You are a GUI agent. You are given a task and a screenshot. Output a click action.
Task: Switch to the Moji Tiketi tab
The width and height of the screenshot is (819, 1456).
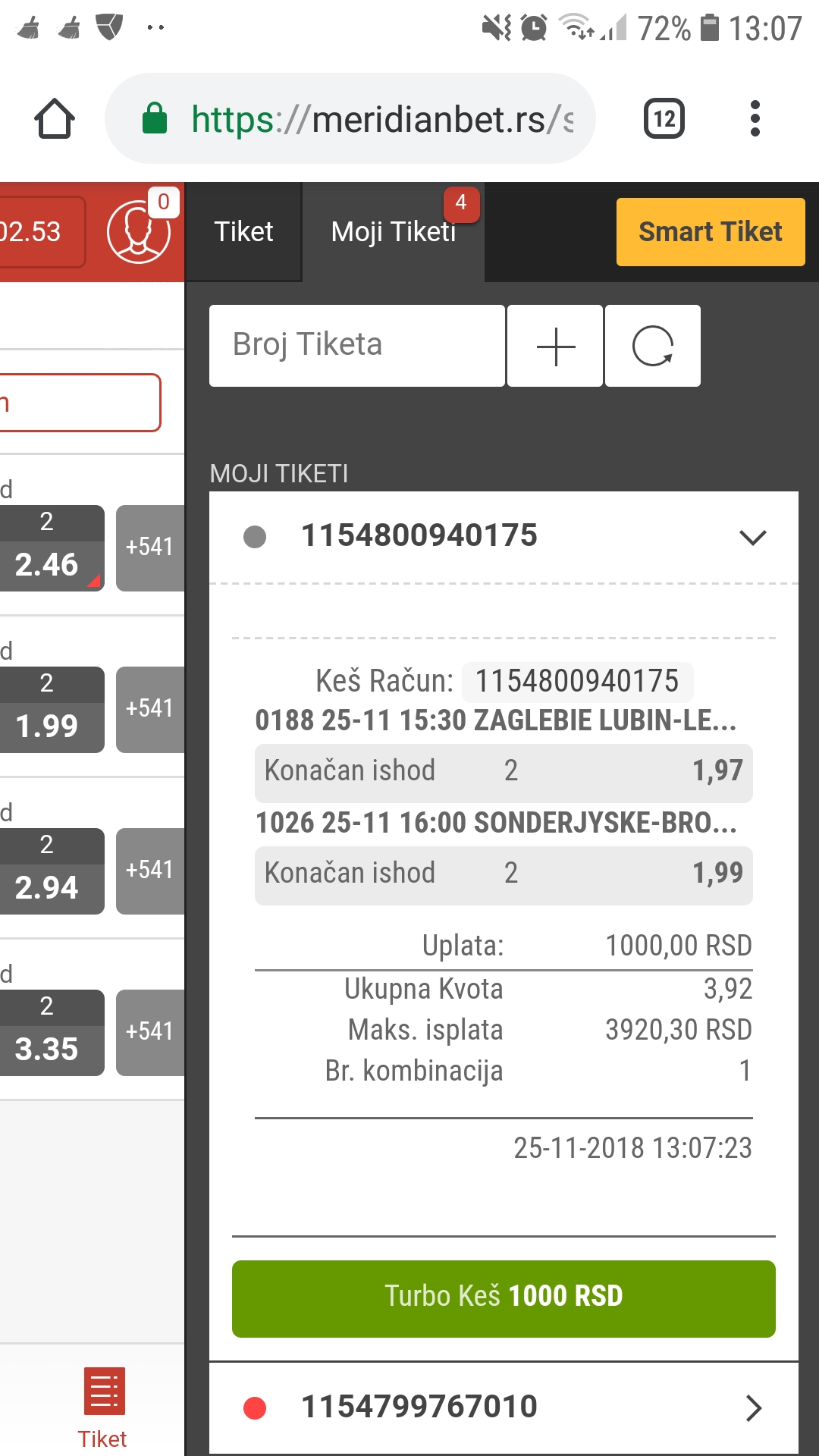[x=393, y=231]
